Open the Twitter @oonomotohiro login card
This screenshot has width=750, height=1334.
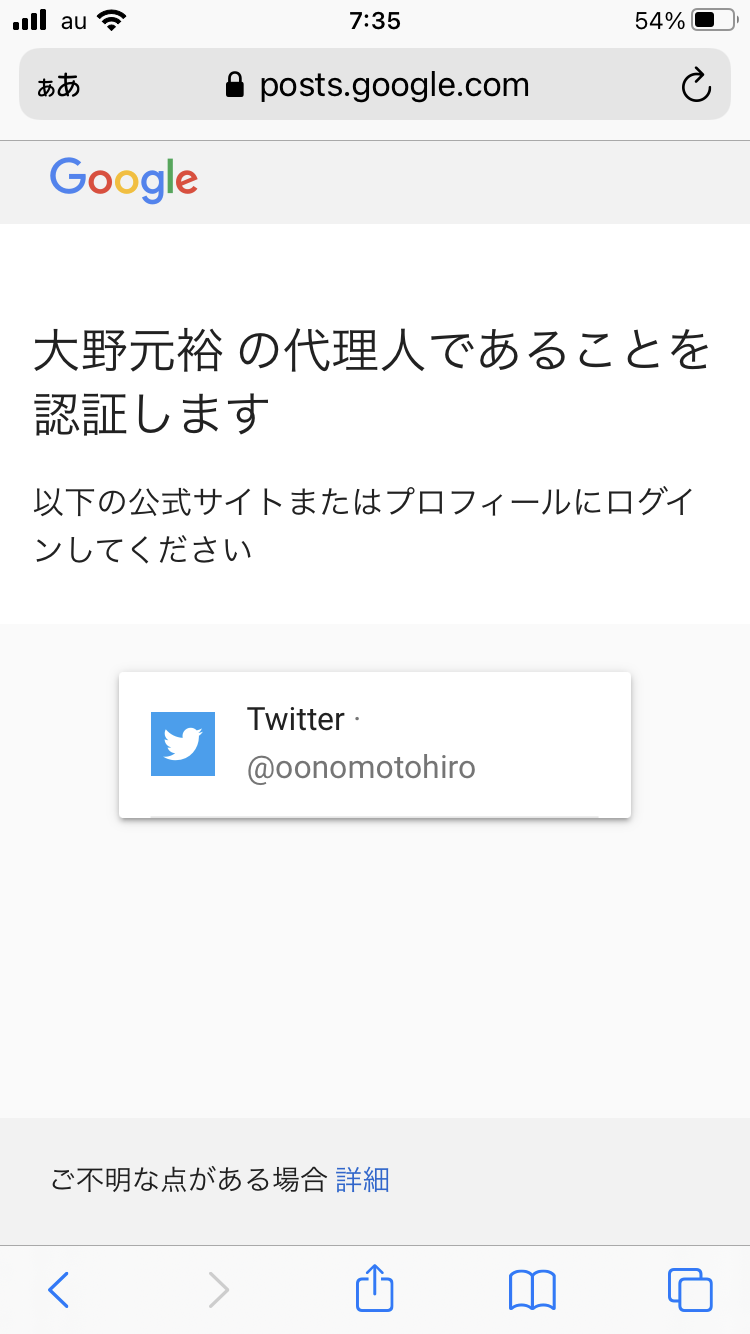point(374,744)
